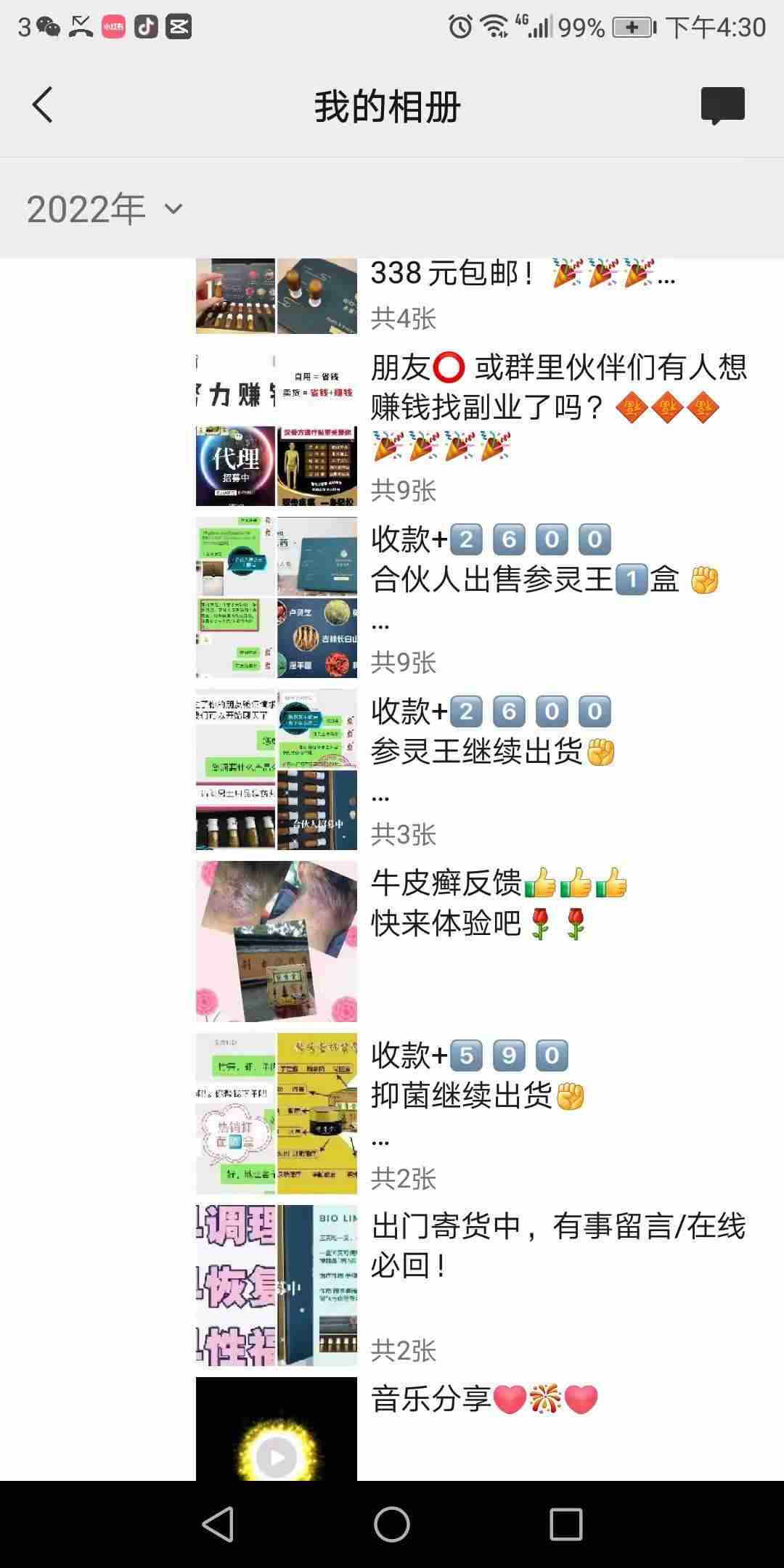Image resolution: width=784 pixels, height=1568 pixels.
Task: Open the post 出门寄货中，有事留言
Action: point(558,1246)
